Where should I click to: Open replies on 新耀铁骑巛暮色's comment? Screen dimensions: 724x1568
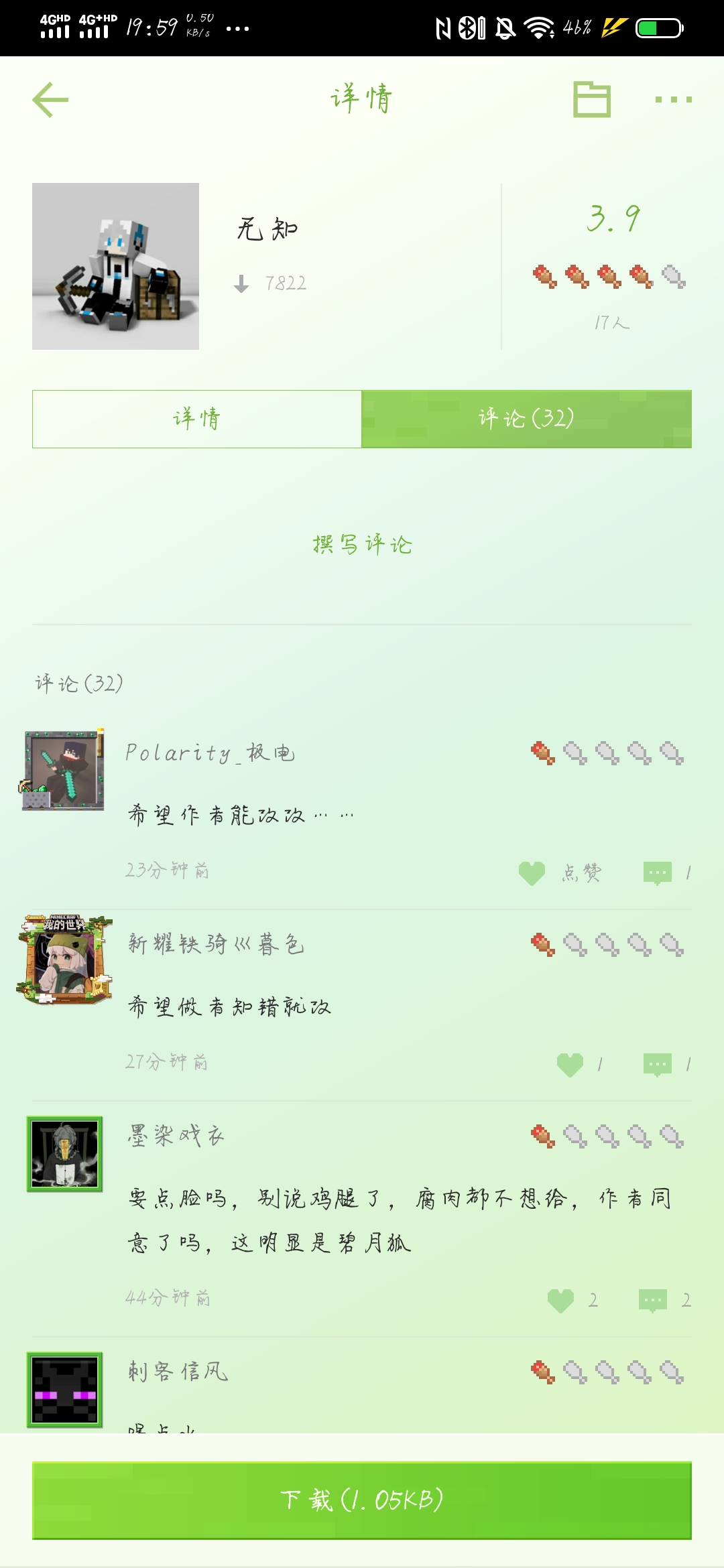coord(658,1064)
